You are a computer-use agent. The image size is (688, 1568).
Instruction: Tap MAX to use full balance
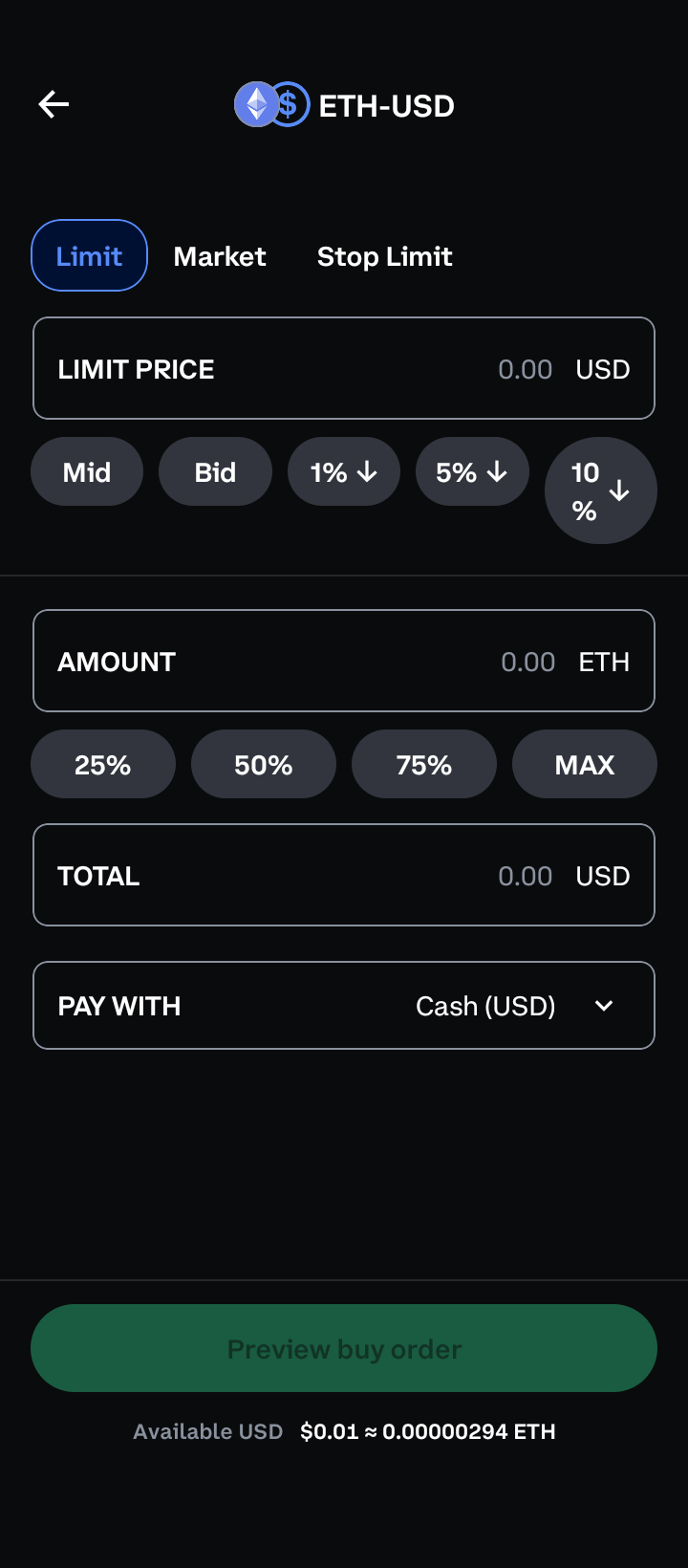(585, 765)
